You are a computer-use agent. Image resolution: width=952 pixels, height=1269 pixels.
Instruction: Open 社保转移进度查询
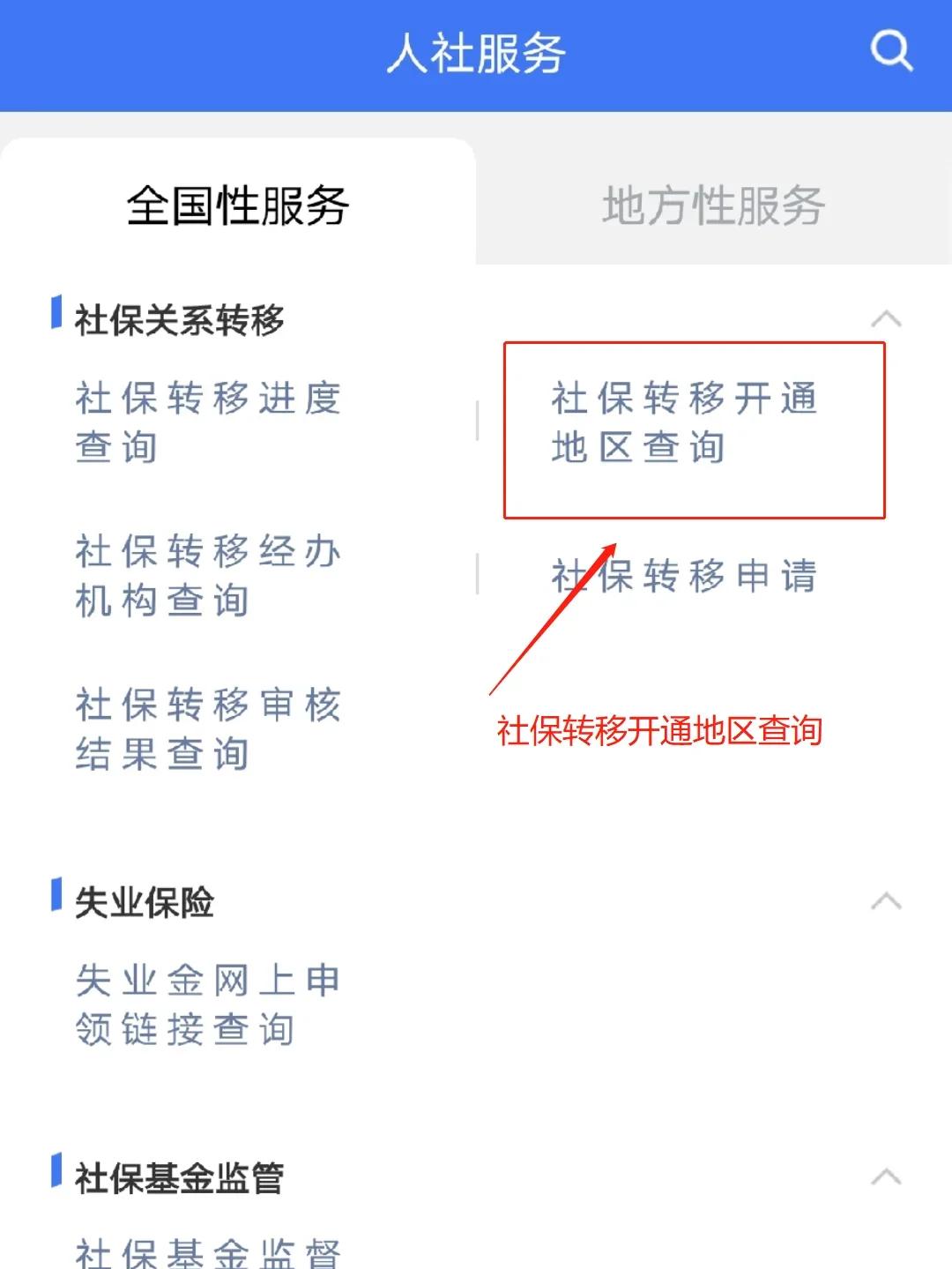(208, 422)
